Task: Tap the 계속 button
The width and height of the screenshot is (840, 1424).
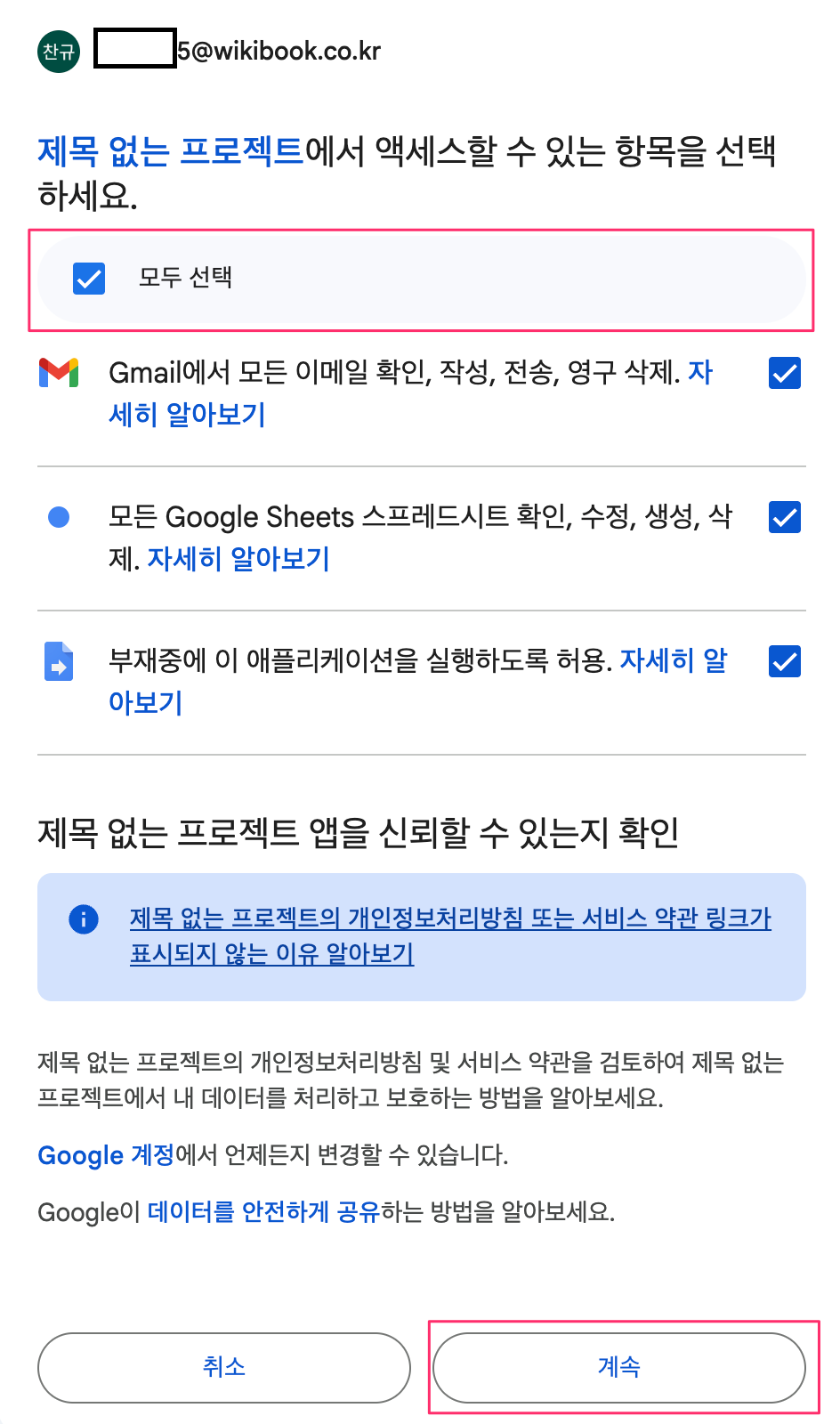Action: click(x=619, y=1368)
